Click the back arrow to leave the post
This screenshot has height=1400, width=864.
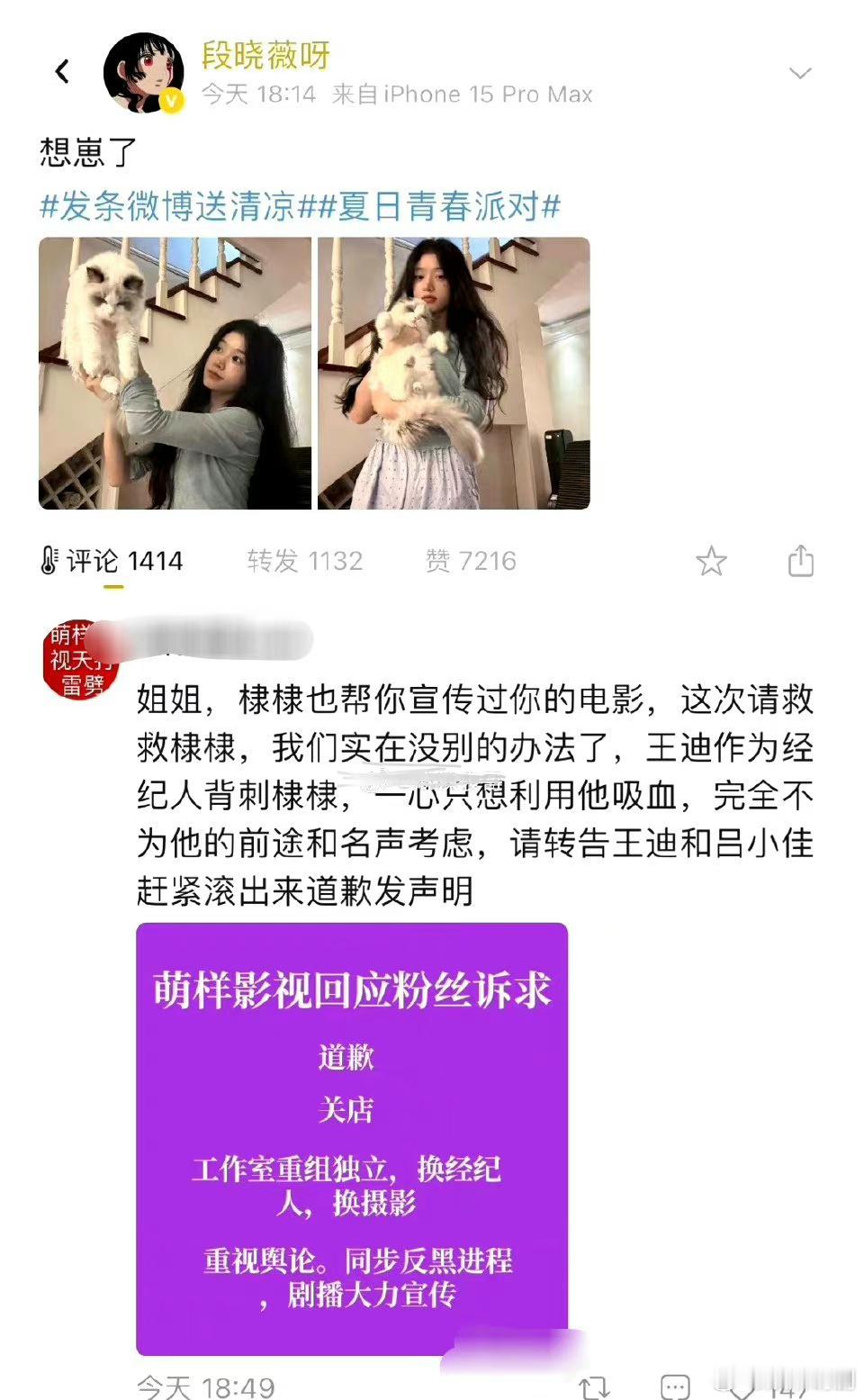coord(60,71)
